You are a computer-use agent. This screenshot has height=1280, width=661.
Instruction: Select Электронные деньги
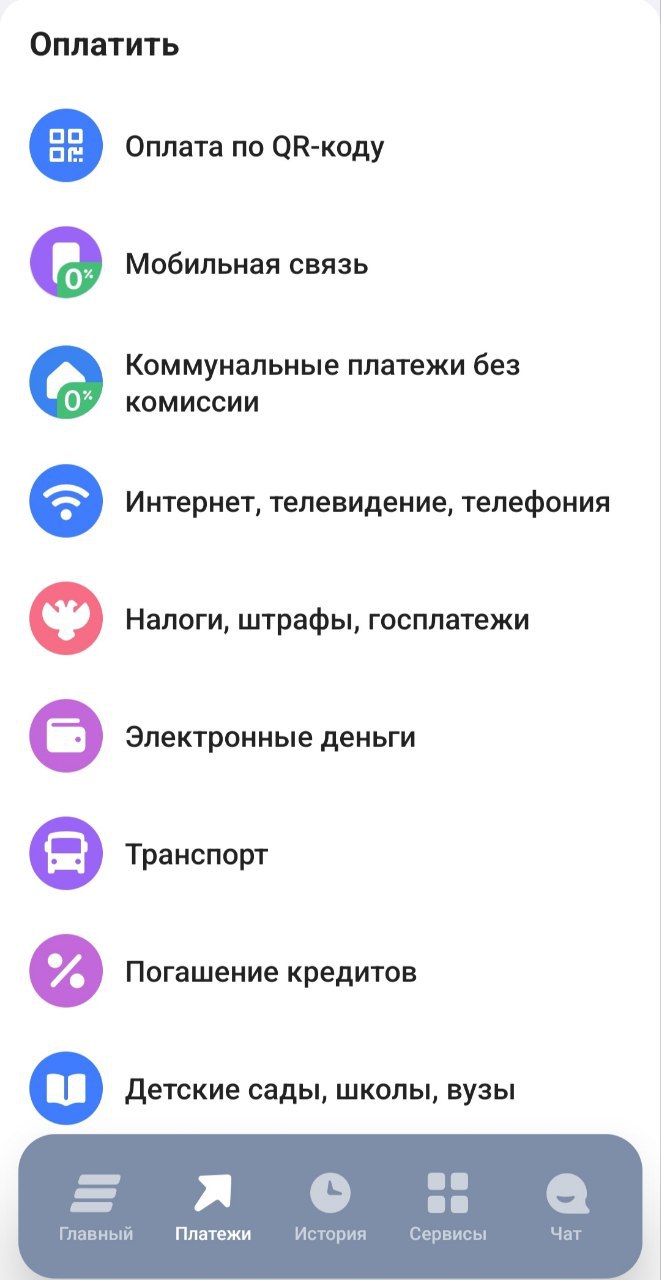(x=269, y=737)
